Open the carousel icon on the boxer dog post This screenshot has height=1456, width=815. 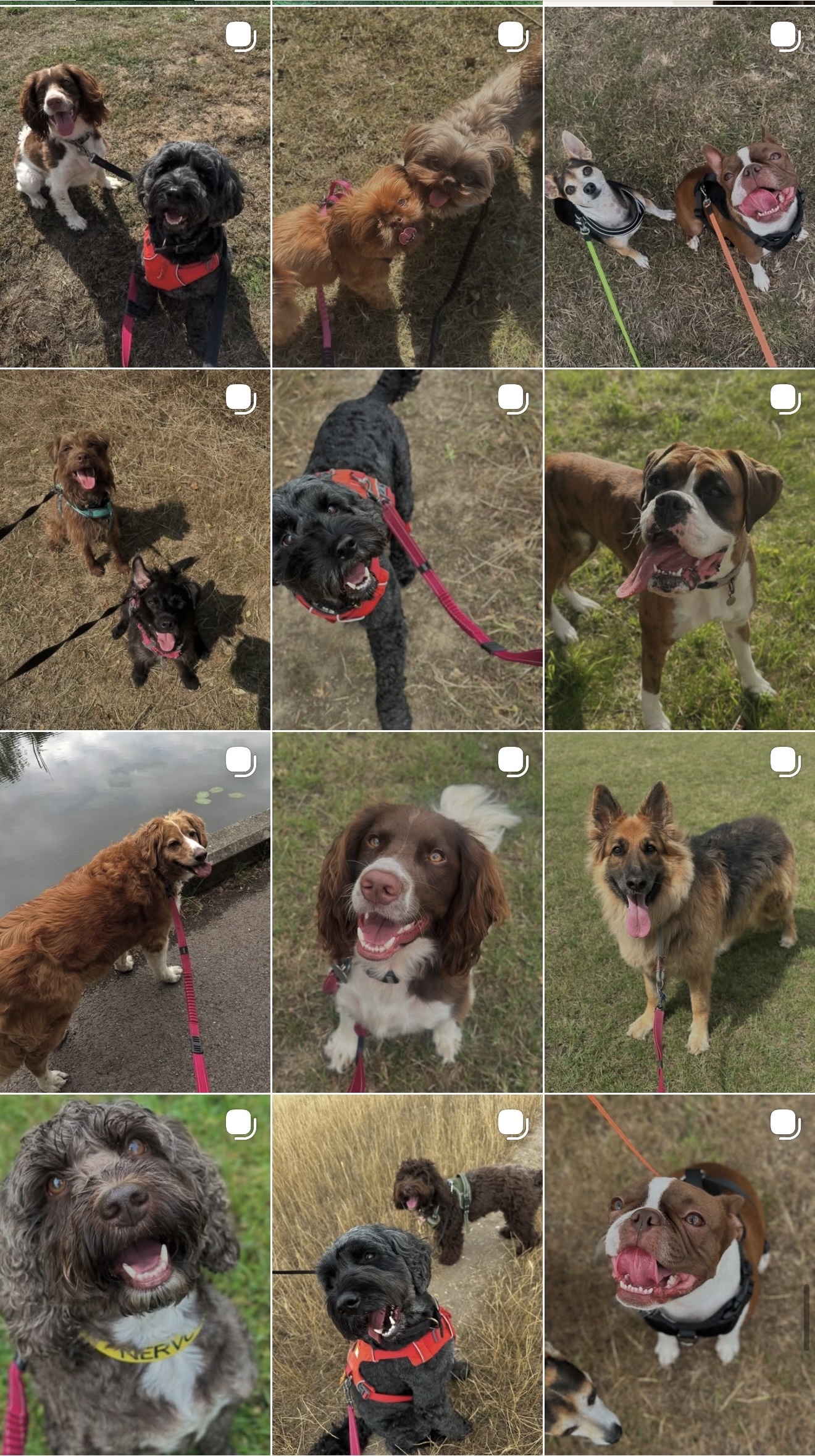[x=784, y=398]
